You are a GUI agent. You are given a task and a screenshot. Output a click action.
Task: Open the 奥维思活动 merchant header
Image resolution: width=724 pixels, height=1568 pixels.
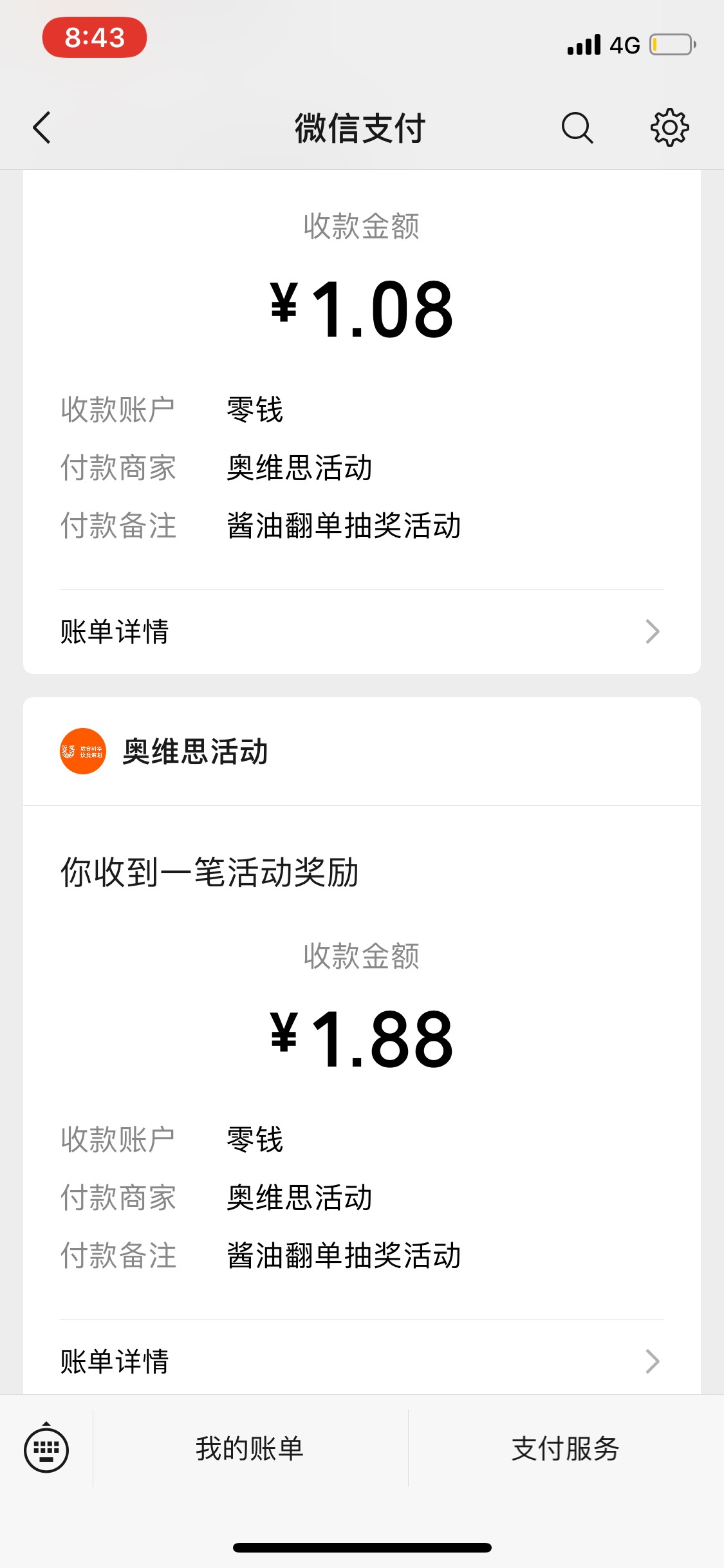(x=362, y=751)
